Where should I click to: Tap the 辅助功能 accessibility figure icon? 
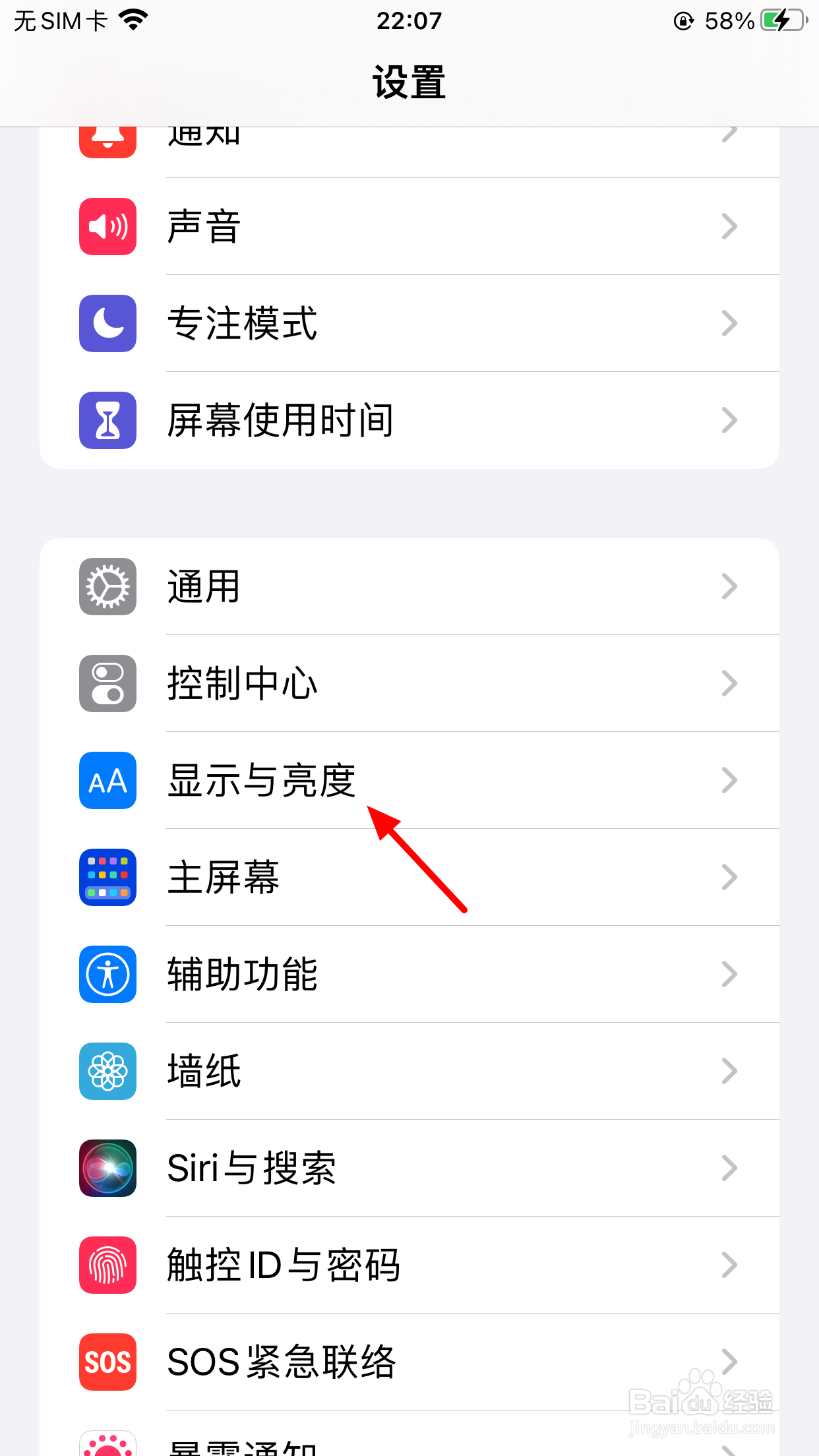[x=107, y=975]
